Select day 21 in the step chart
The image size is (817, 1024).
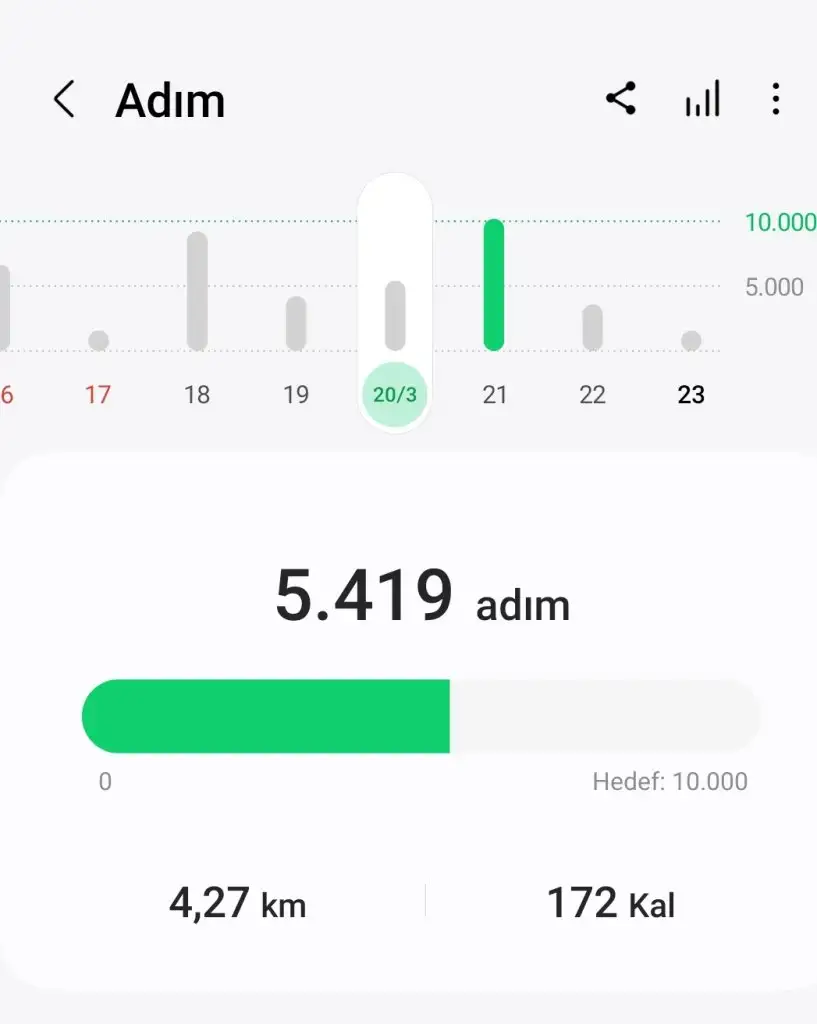pos(494,394)
